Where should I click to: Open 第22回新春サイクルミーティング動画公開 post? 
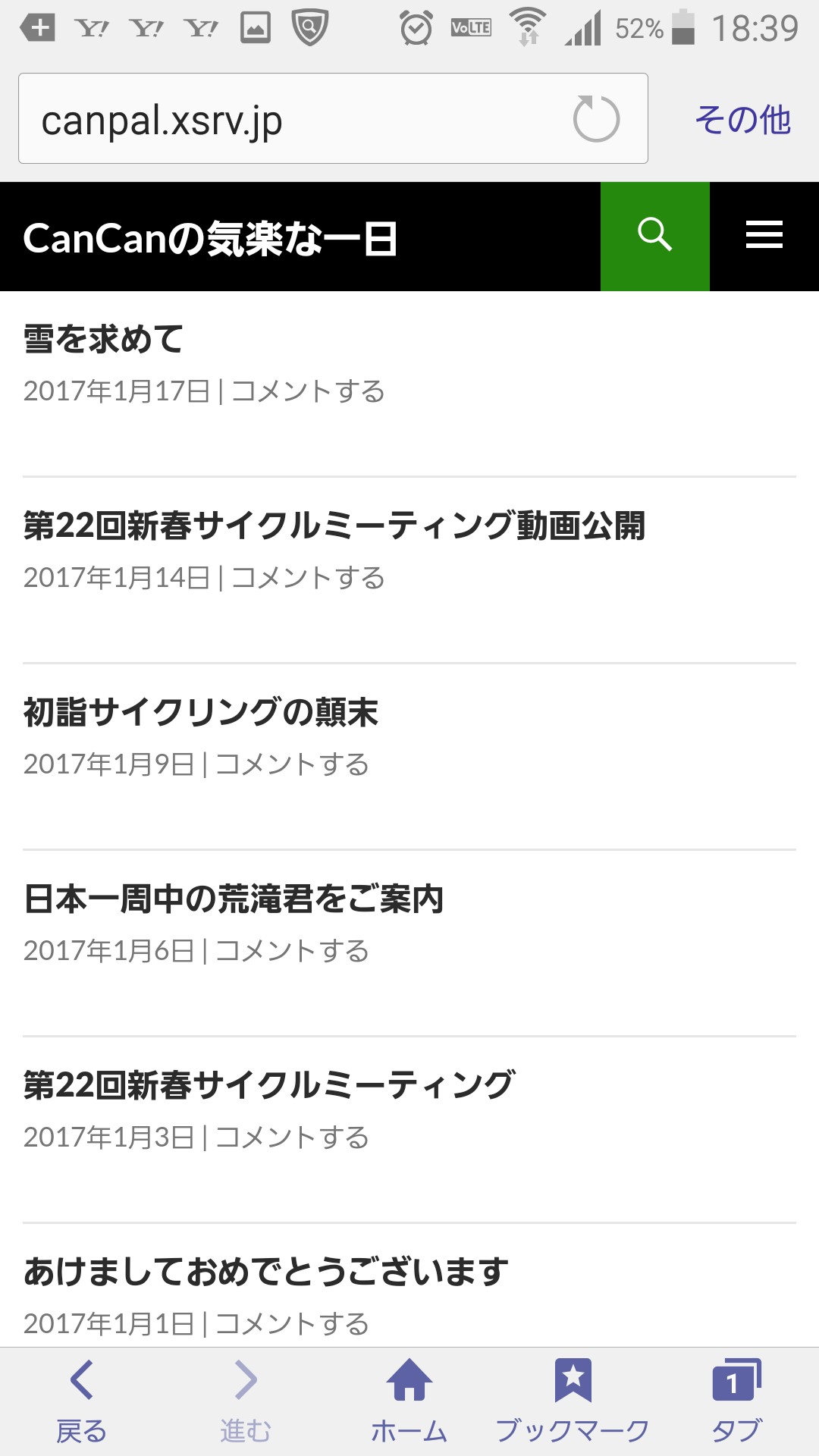coord(334,525)
